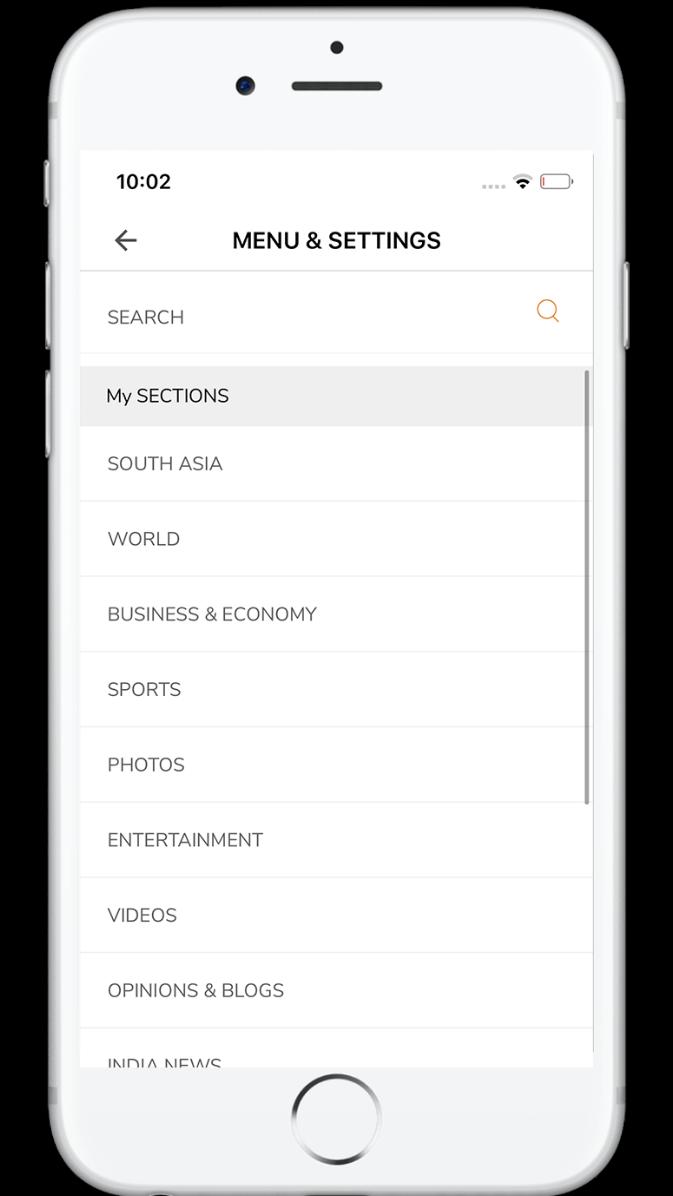Tap the orange search magnifier icon
The height and width of the screenshot is (1196, 673).
(x=548, y=311)
